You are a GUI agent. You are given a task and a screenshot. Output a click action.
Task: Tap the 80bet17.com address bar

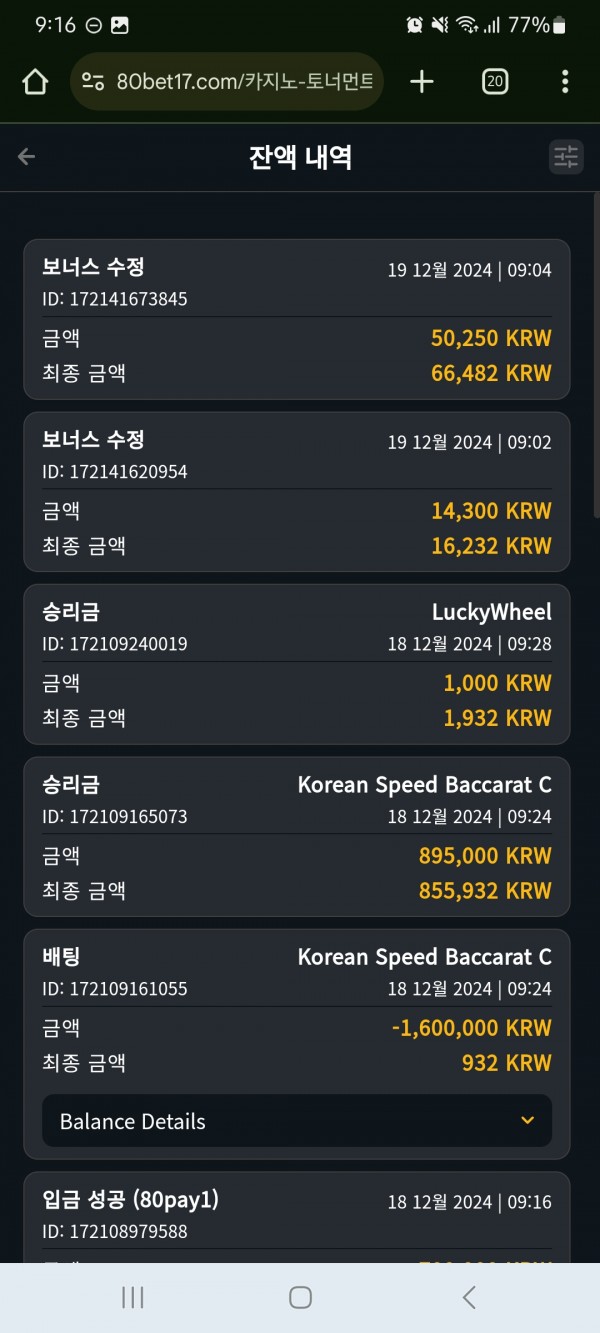227,82
